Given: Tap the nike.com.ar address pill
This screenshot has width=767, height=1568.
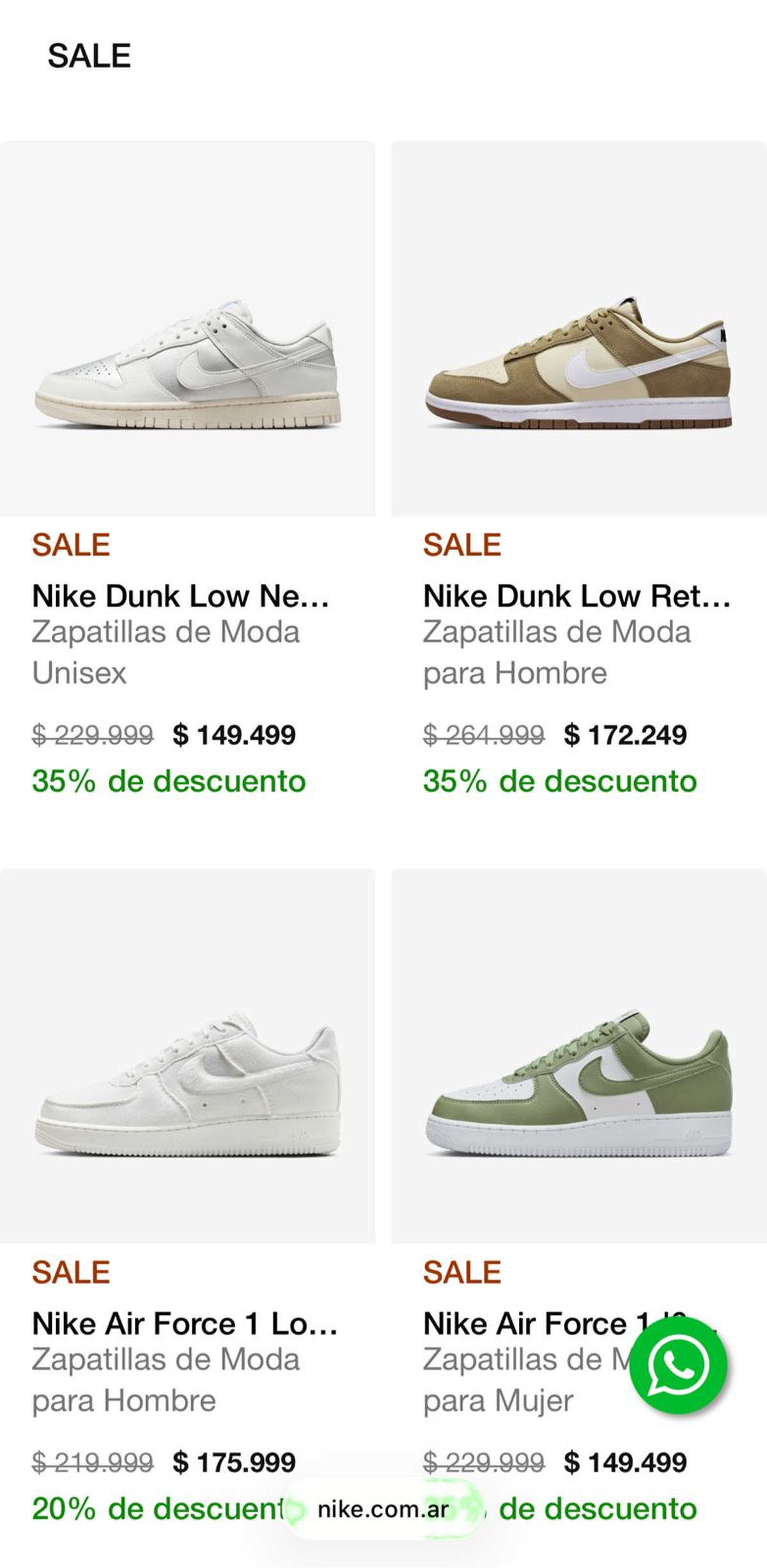Looking at the screenshot, I should (x=383, y=1510).
